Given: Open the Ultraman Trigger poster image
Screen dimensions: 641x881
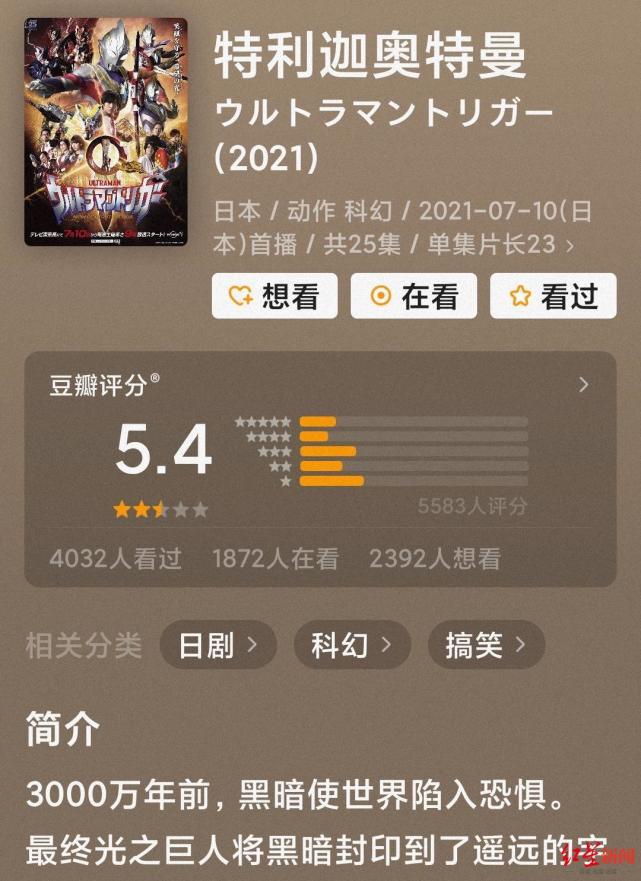Looking at the screenshot, I should pyautogui.click(x=104, y=130).
